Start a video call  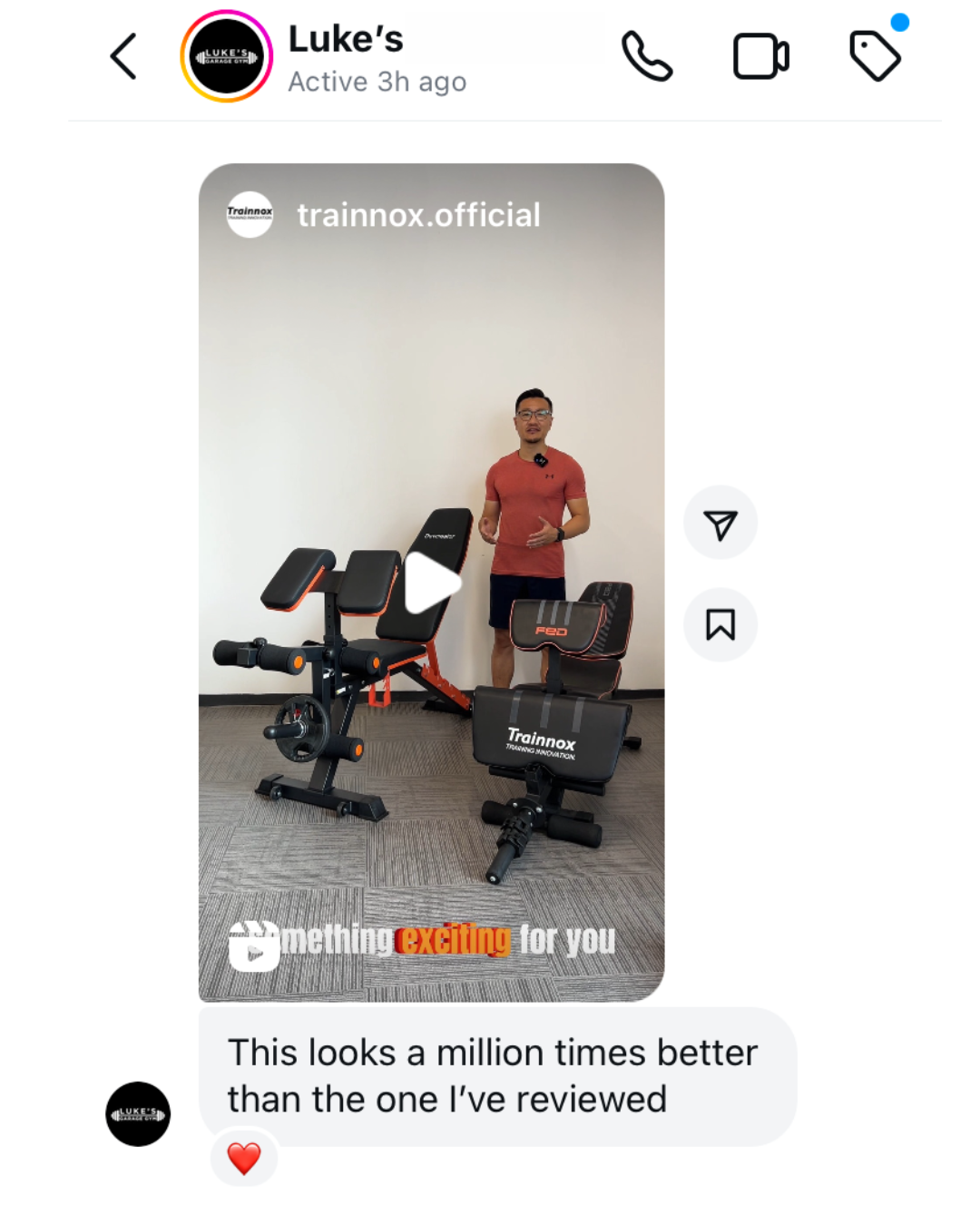[760, 56]
